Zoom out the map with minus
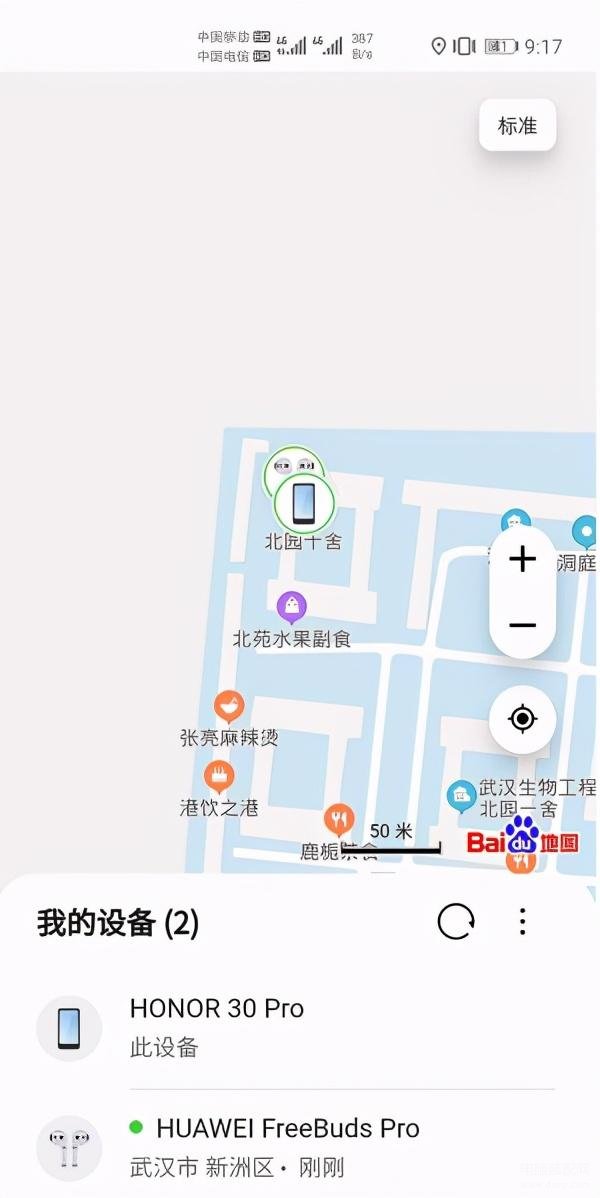The image size is (600, 1198). (522, 626)
